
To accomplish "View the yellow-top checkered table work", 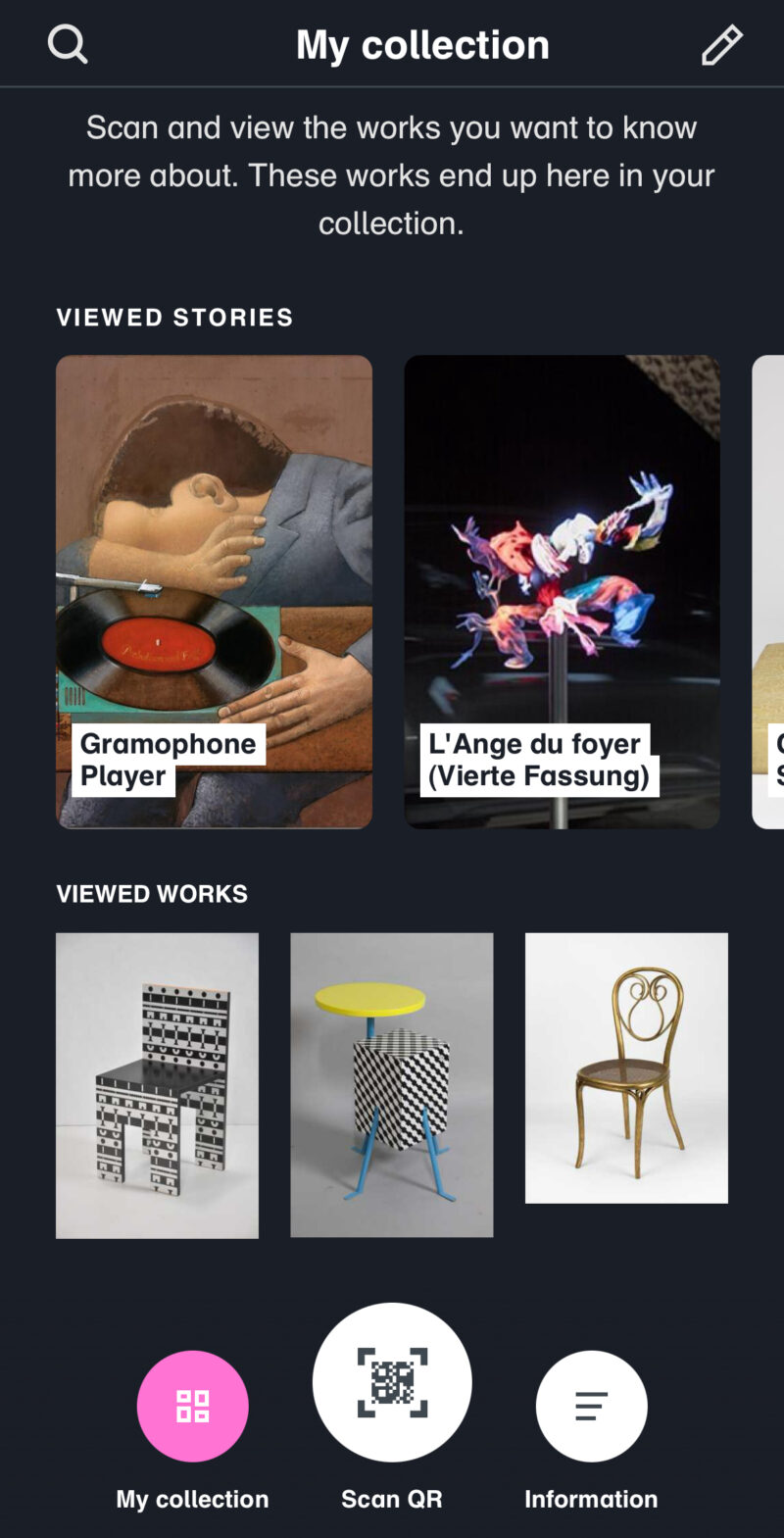I will (x=392, y=1085).
